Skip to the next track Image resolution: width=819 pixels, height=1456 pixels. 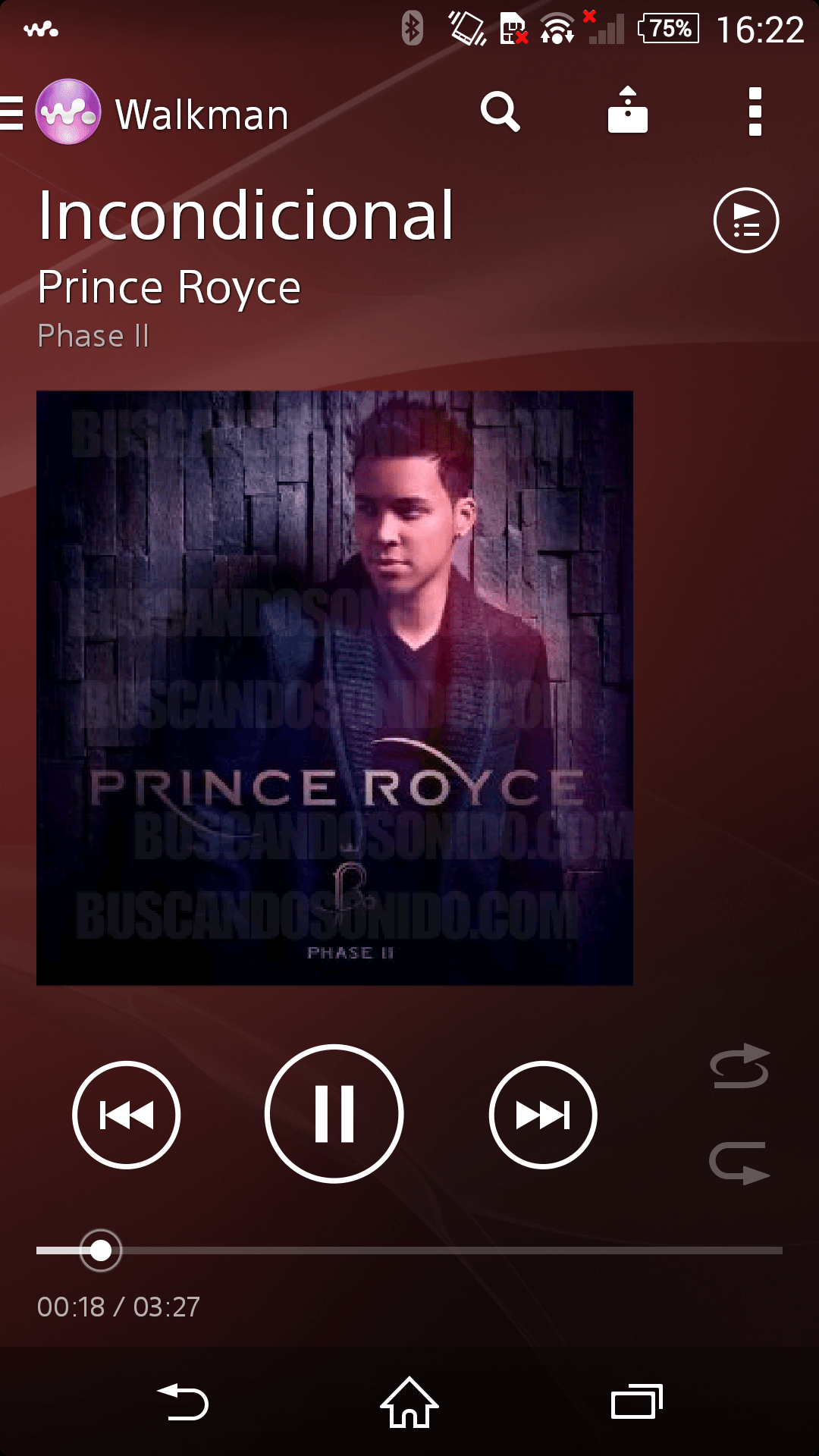543,1115
